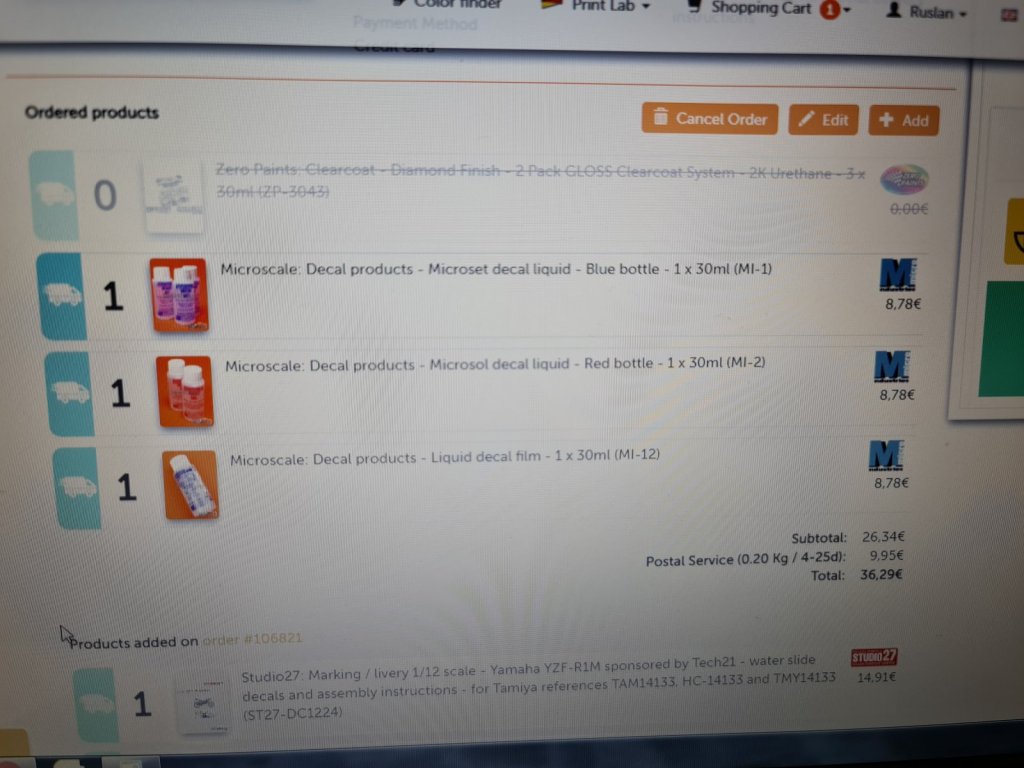Open Liquid decal film MI-12 product
The height and width of the screenshot is (768, 1024).
pyautogui.click(x=444, y=458)
